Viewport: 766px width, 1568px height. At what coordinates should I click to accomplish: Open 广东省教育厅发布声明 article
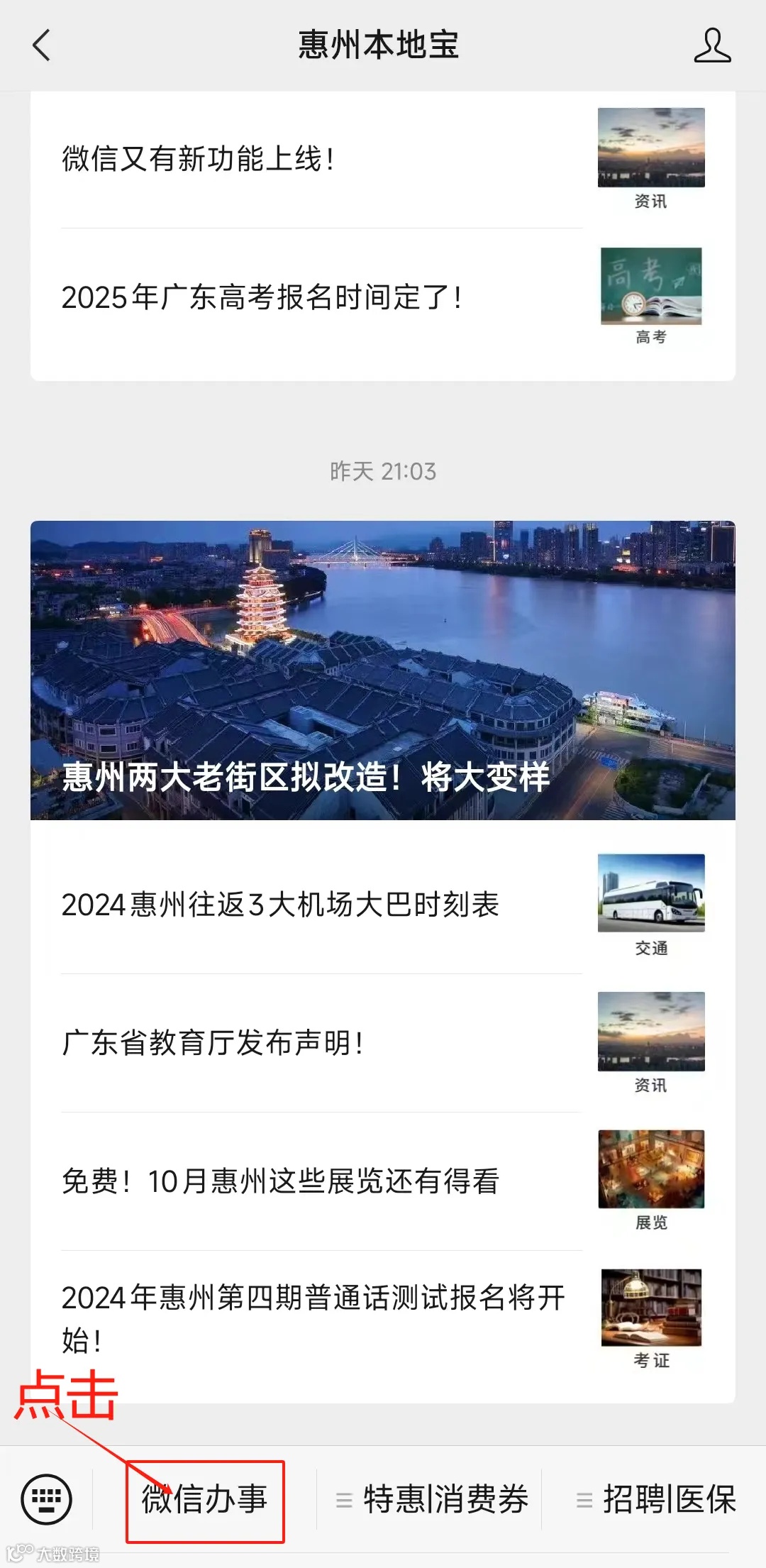pos(213,1043)
